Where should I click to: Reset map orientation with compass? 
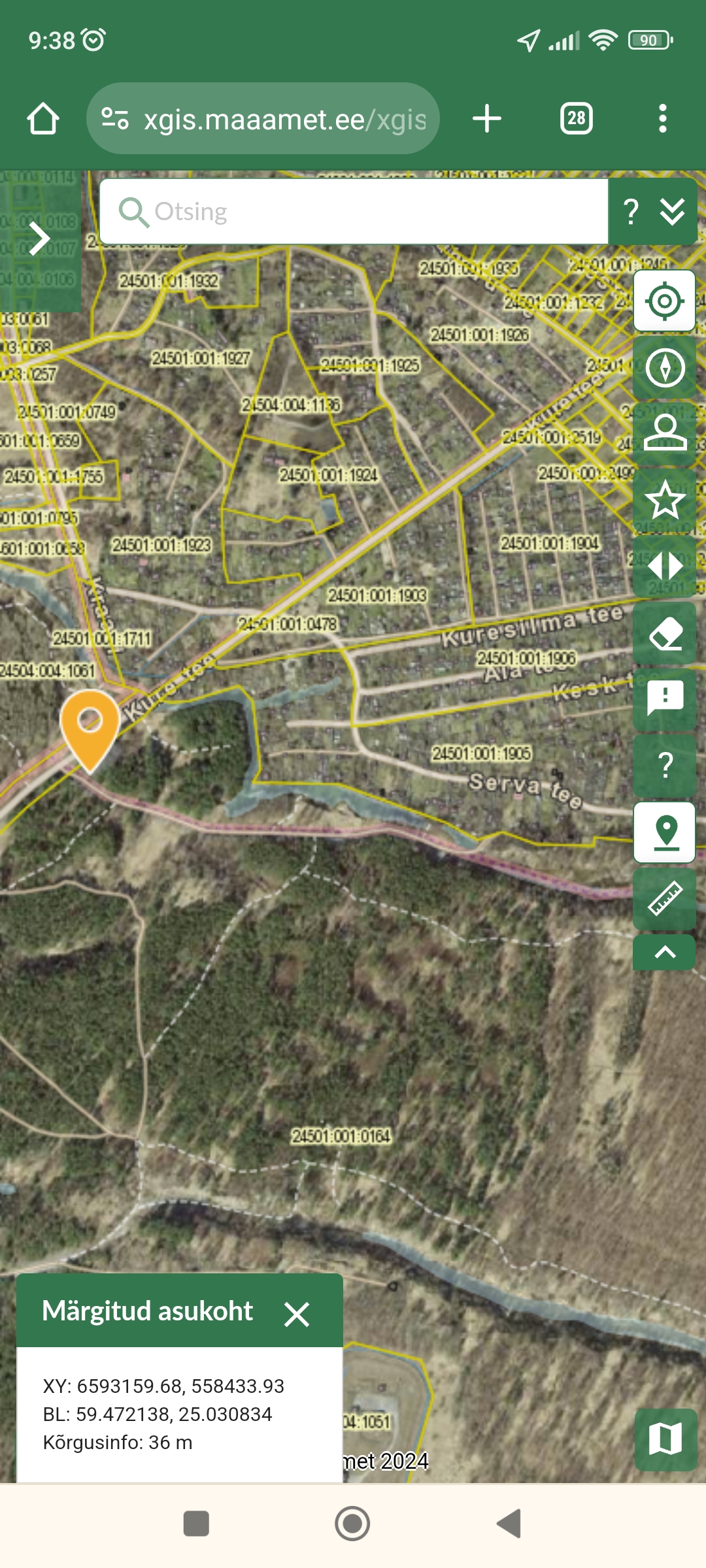pos(664,368)
